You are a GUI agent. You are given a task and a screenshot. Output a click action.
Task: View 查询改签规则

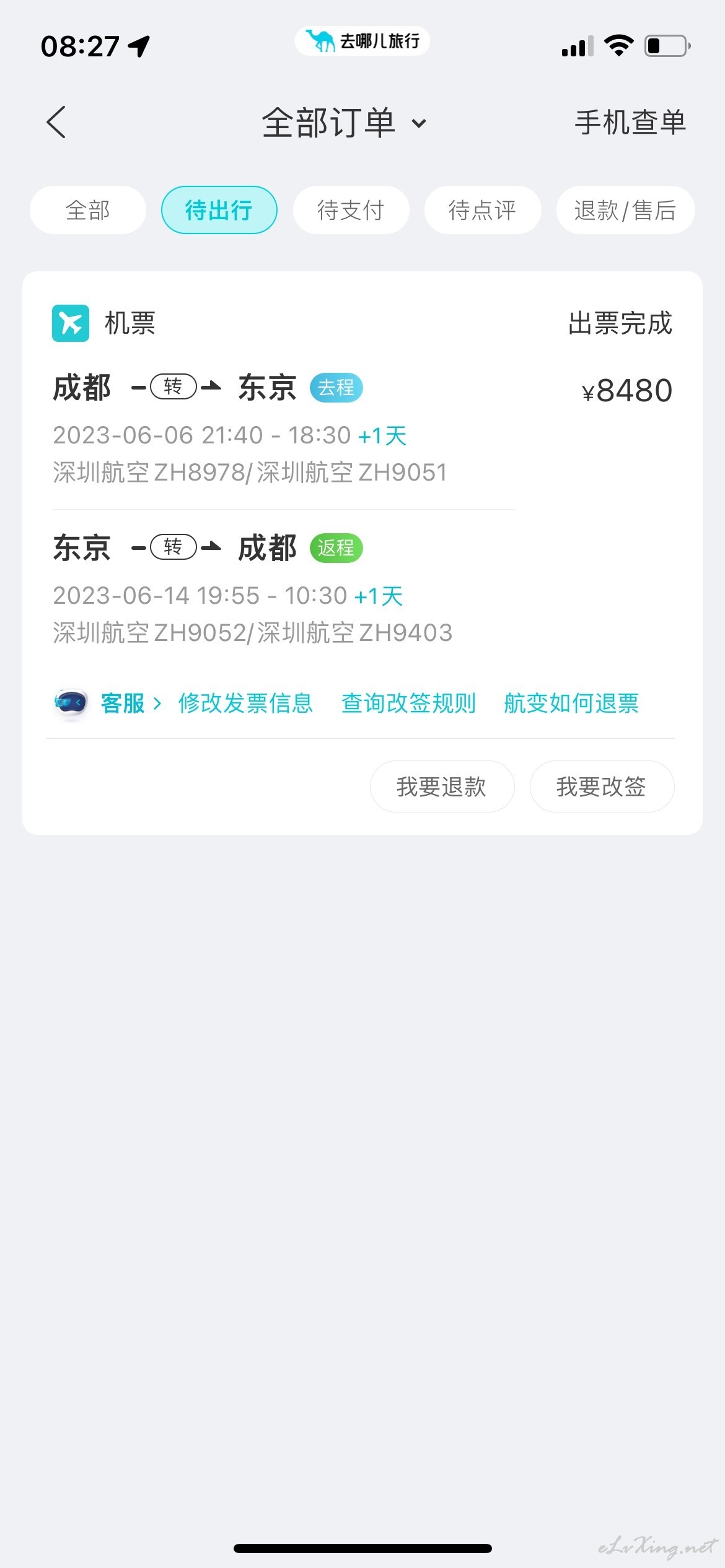(x=408, y=703)
